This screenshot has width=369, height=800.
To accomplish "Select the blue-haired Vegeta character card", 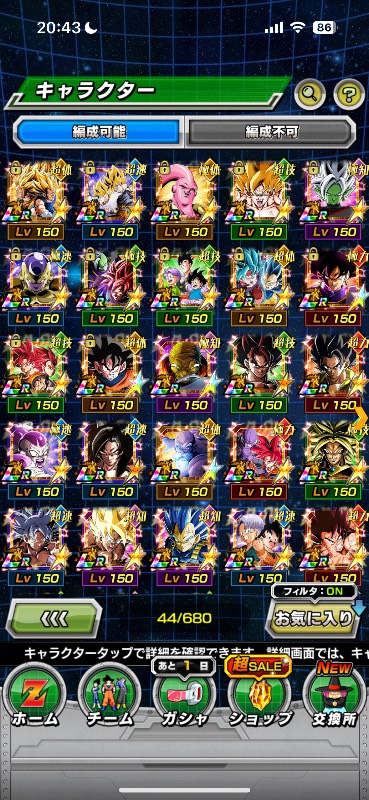I will (x=185, y=547).
